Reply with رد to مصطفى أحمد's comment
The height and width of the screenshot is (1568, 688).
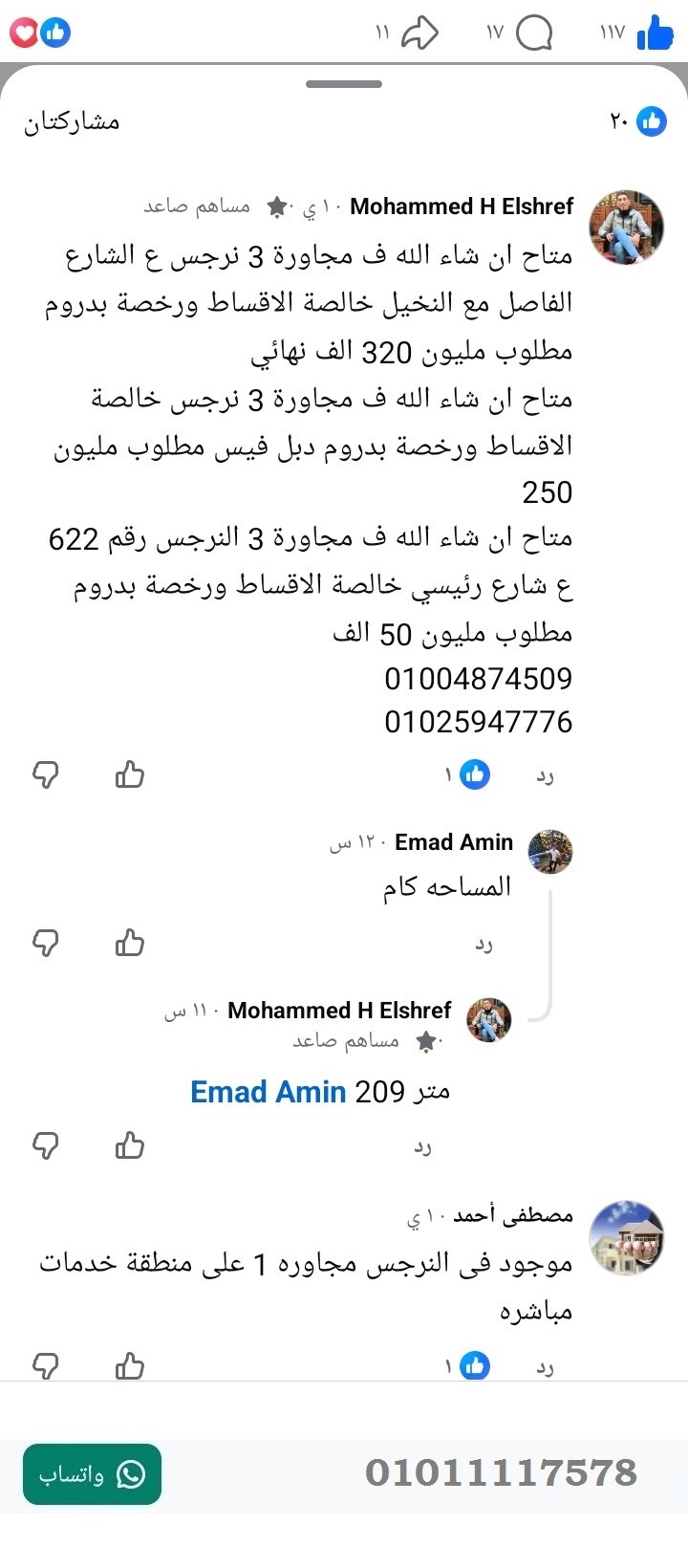[544, 1365]
